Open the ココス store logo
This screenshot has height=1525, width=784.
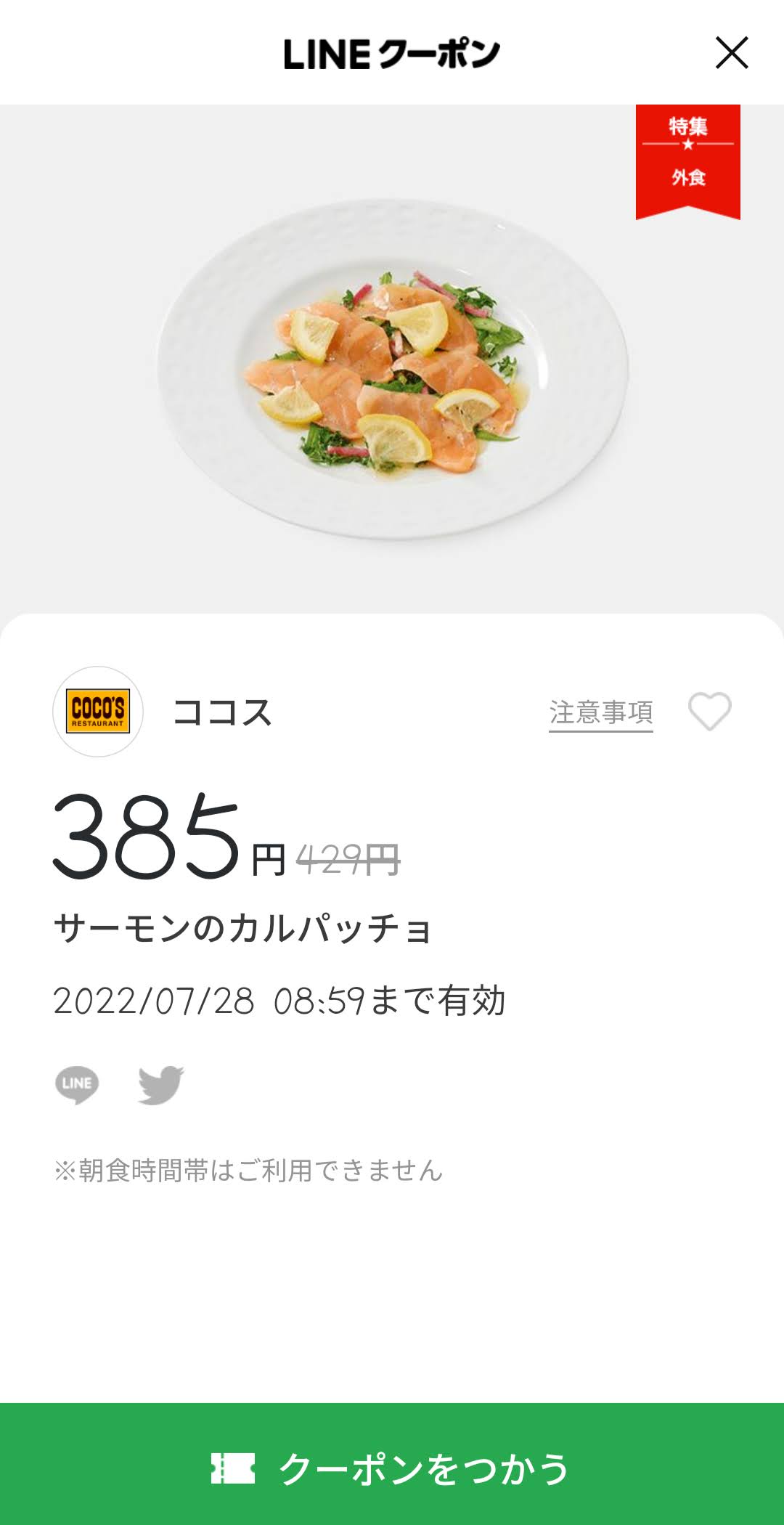click(98, 712)
